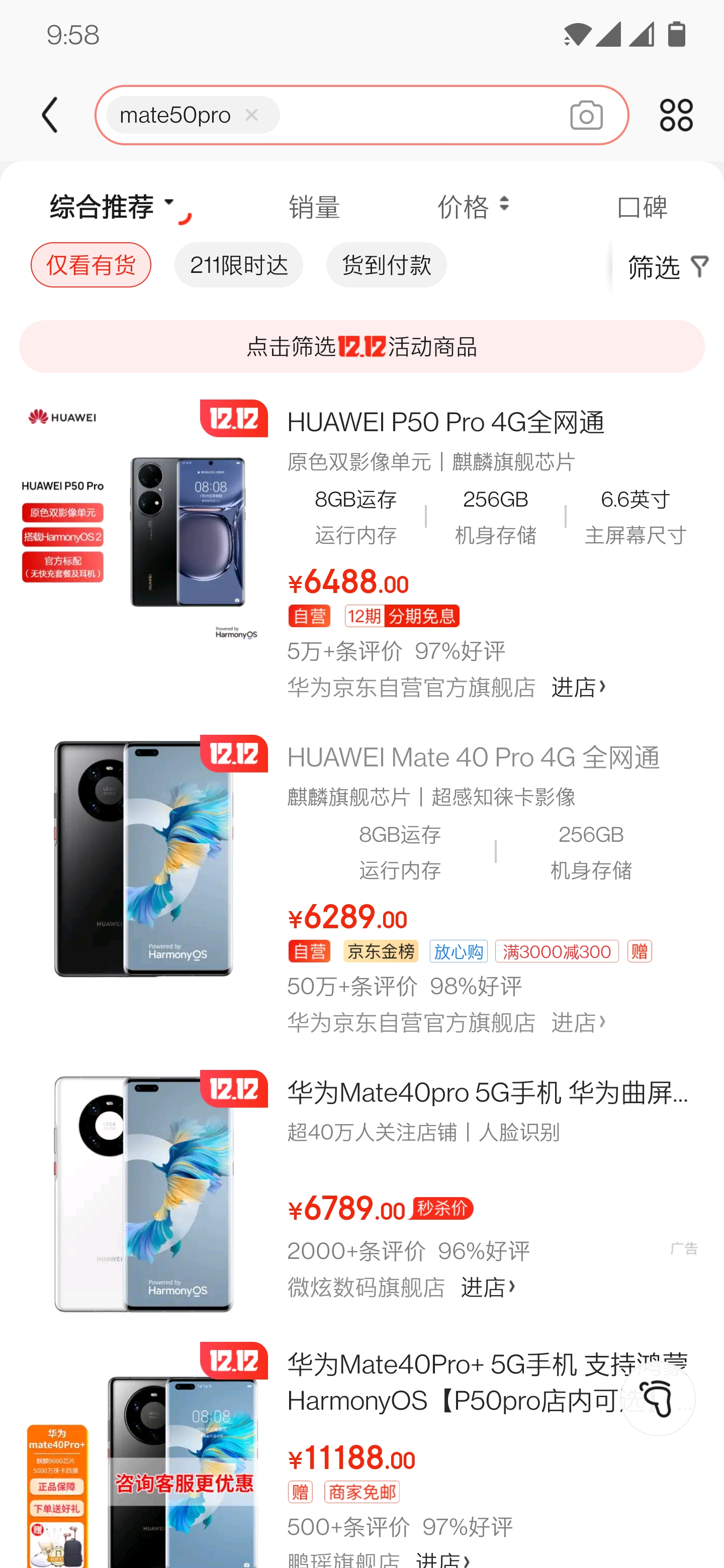Switch to the 销量 sort tab

[314, 207]
